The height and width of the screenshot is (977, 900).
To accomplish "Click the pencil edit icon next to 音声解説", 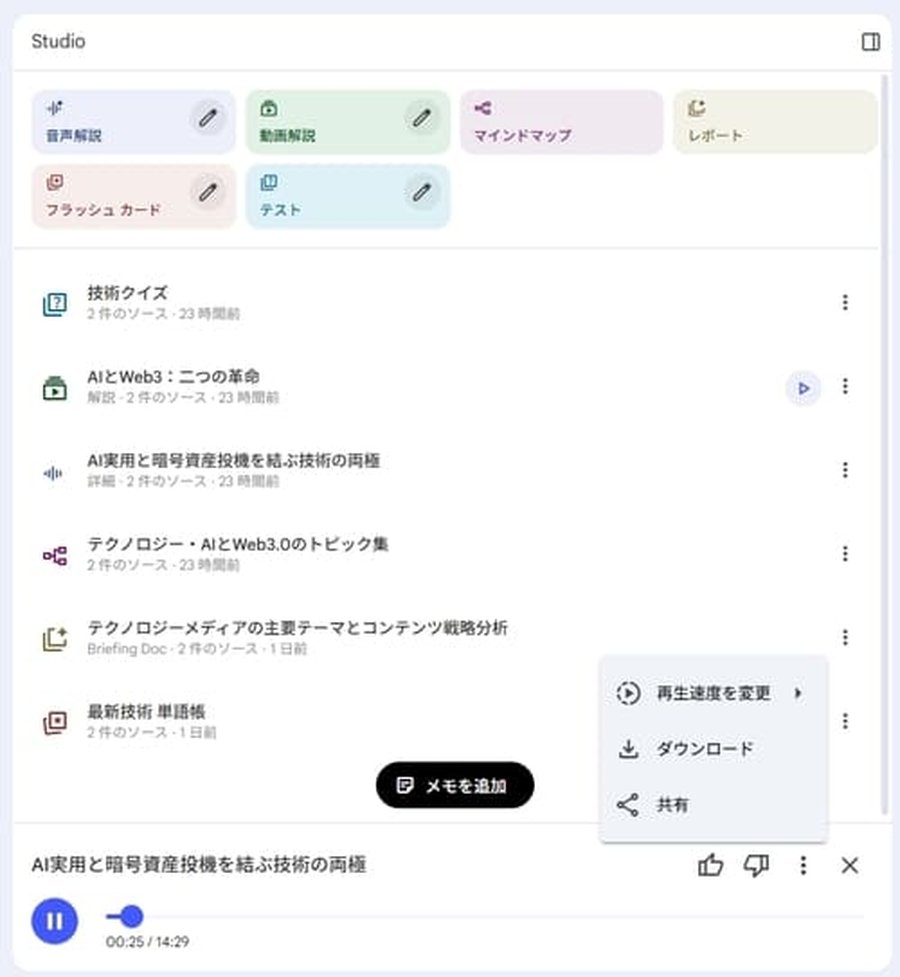I will pyautogui.click(x=208, y=120).
